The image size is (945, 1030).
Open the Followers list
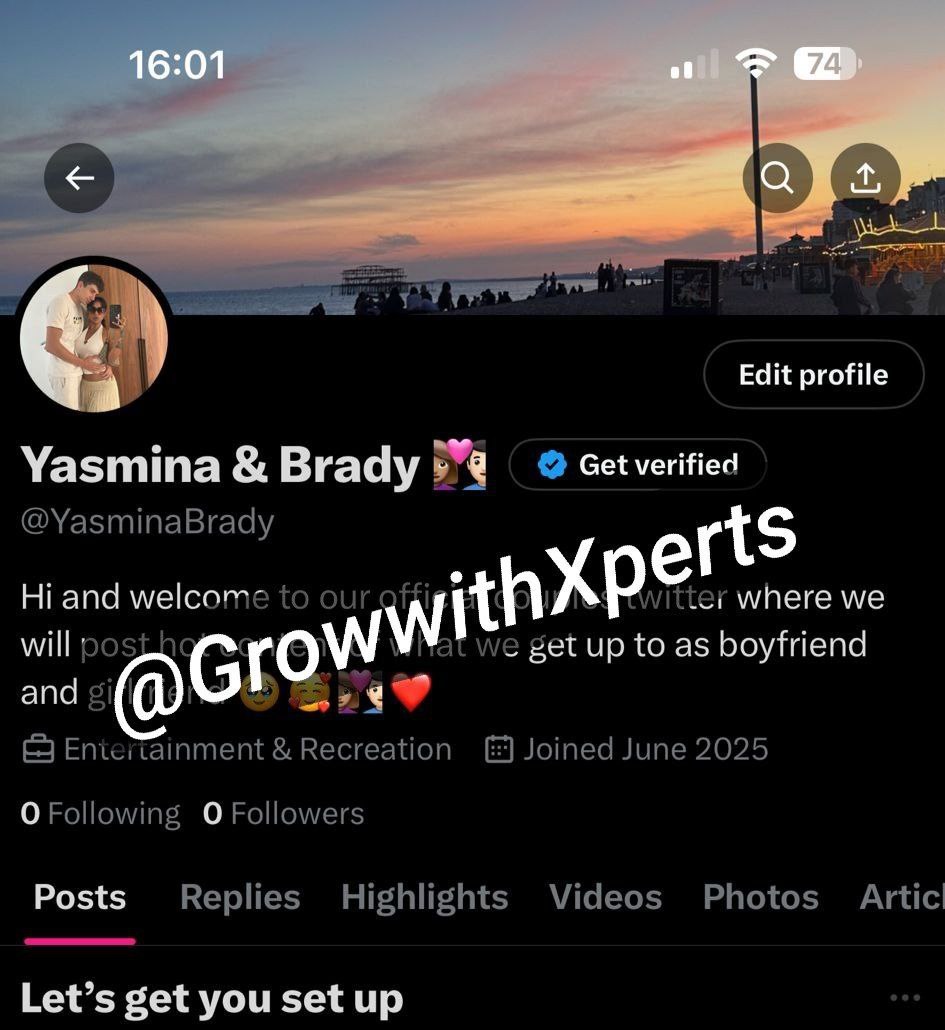tap(284, 814)
